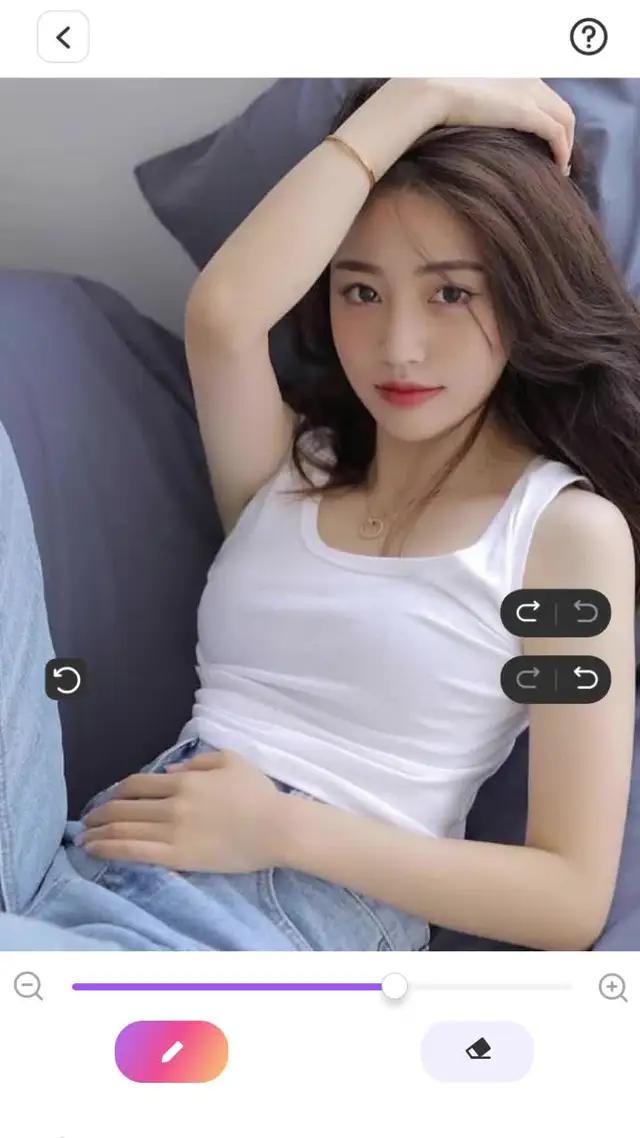The height and width of the screenshot is (1138, 640).
Task: Select the pencil brush tool
Action: pyautogui.click(x=171, y=1051)
